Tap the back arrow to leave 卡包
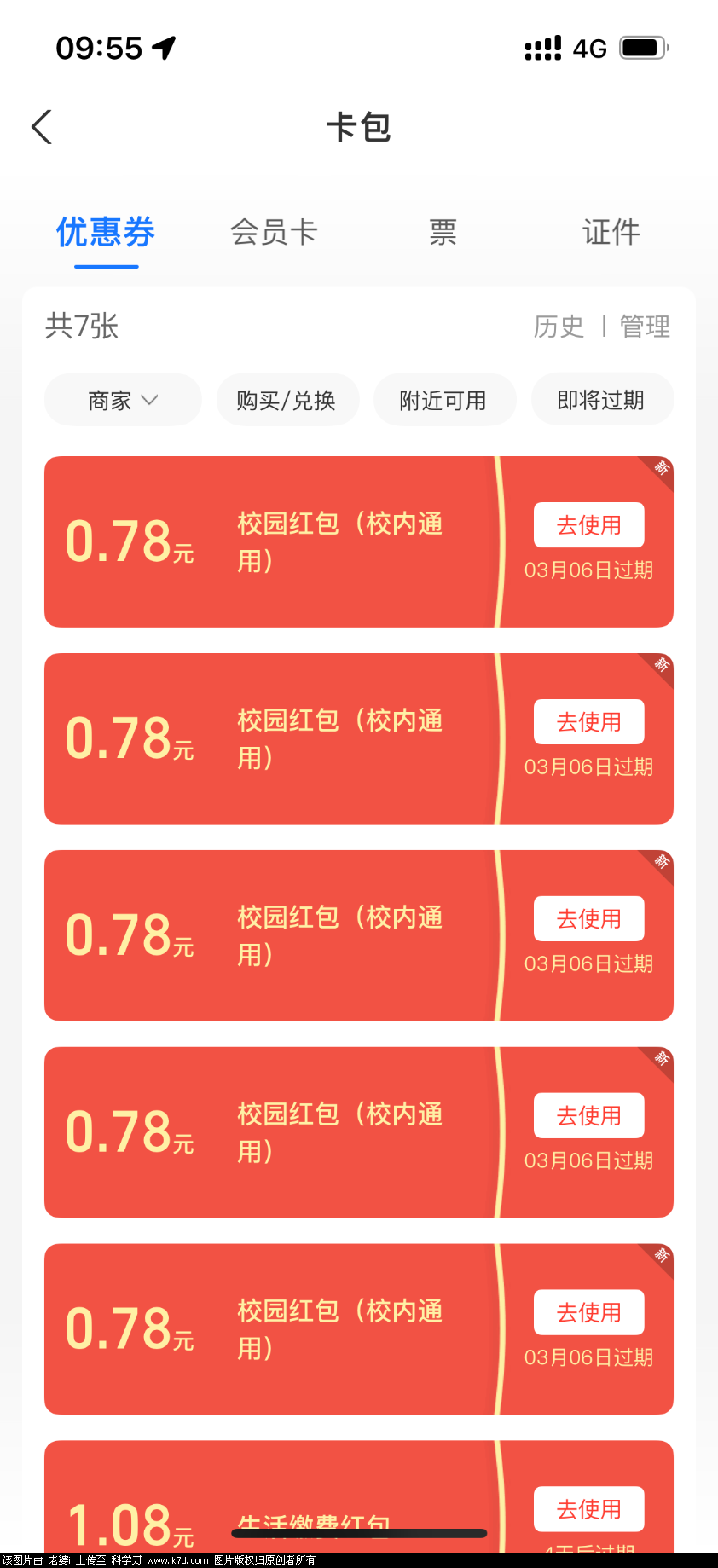 42,126
